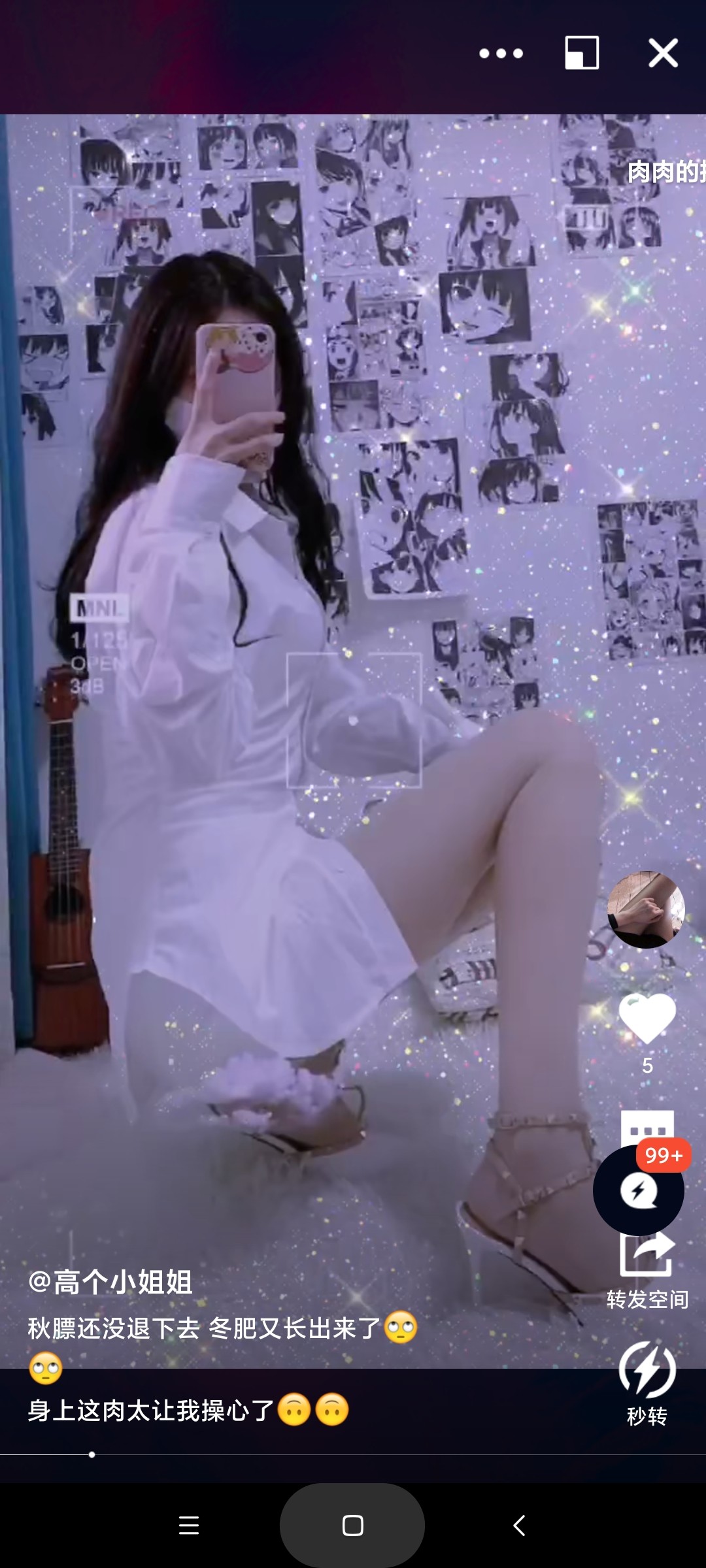Screen dimensions: 706x1568
Task: Open the @高个小姐姐 profile link
Action: pos(110,1282)
